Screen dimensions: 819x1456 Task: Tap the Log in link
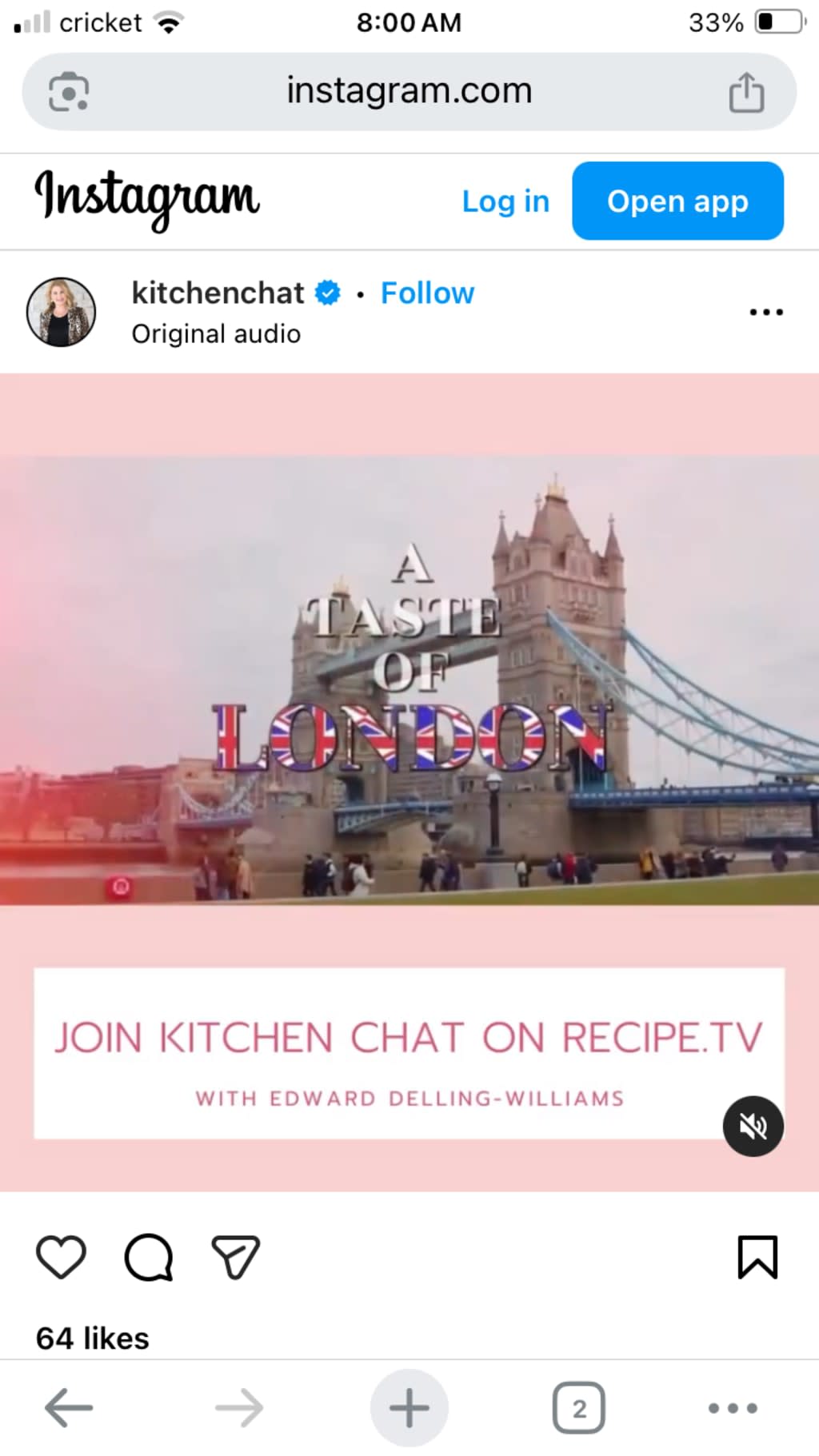click(505, 201)
